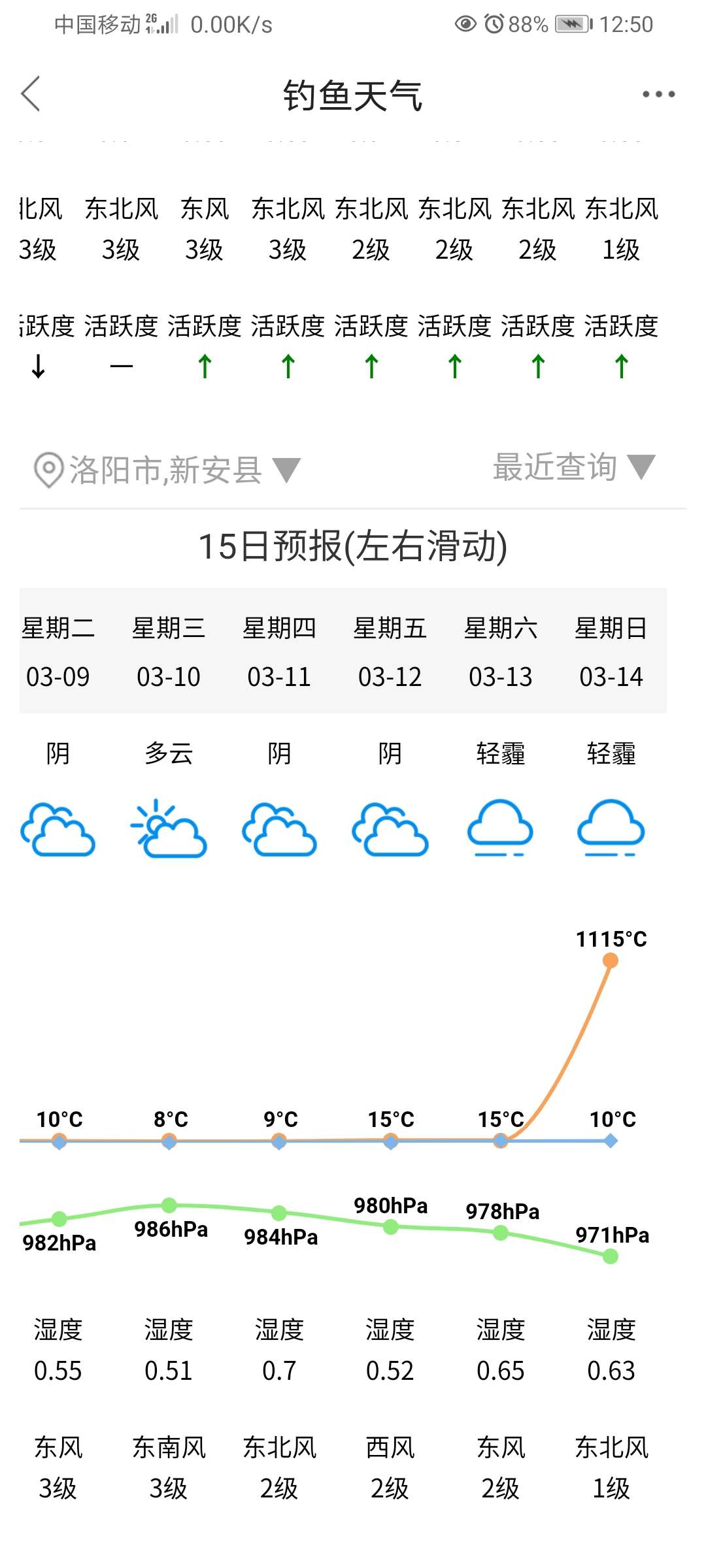Image resolution: width=706 pixels, height=1568 pixels.
Task: Open the three-dot overflow menu
Action: point(658,95)
